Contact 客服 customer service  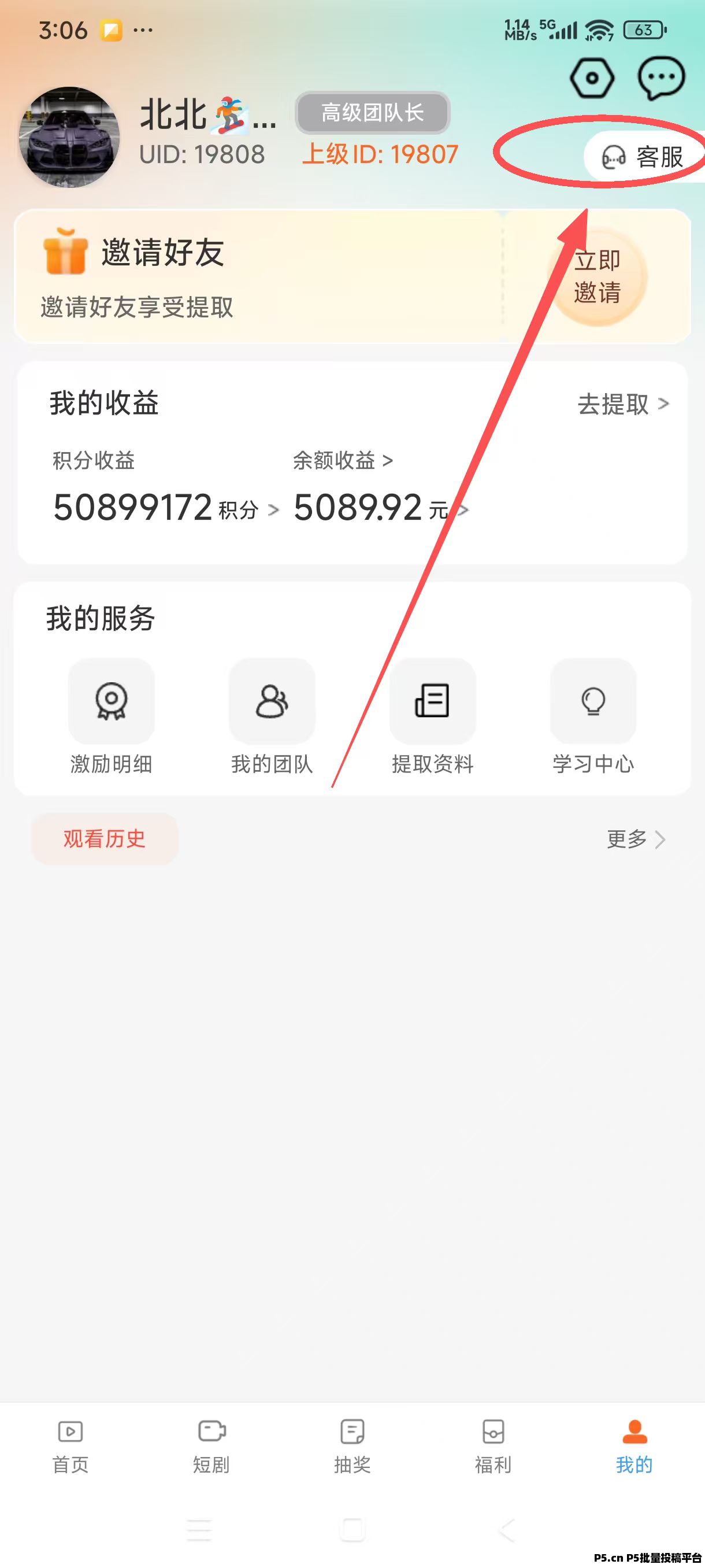[643, 157]
